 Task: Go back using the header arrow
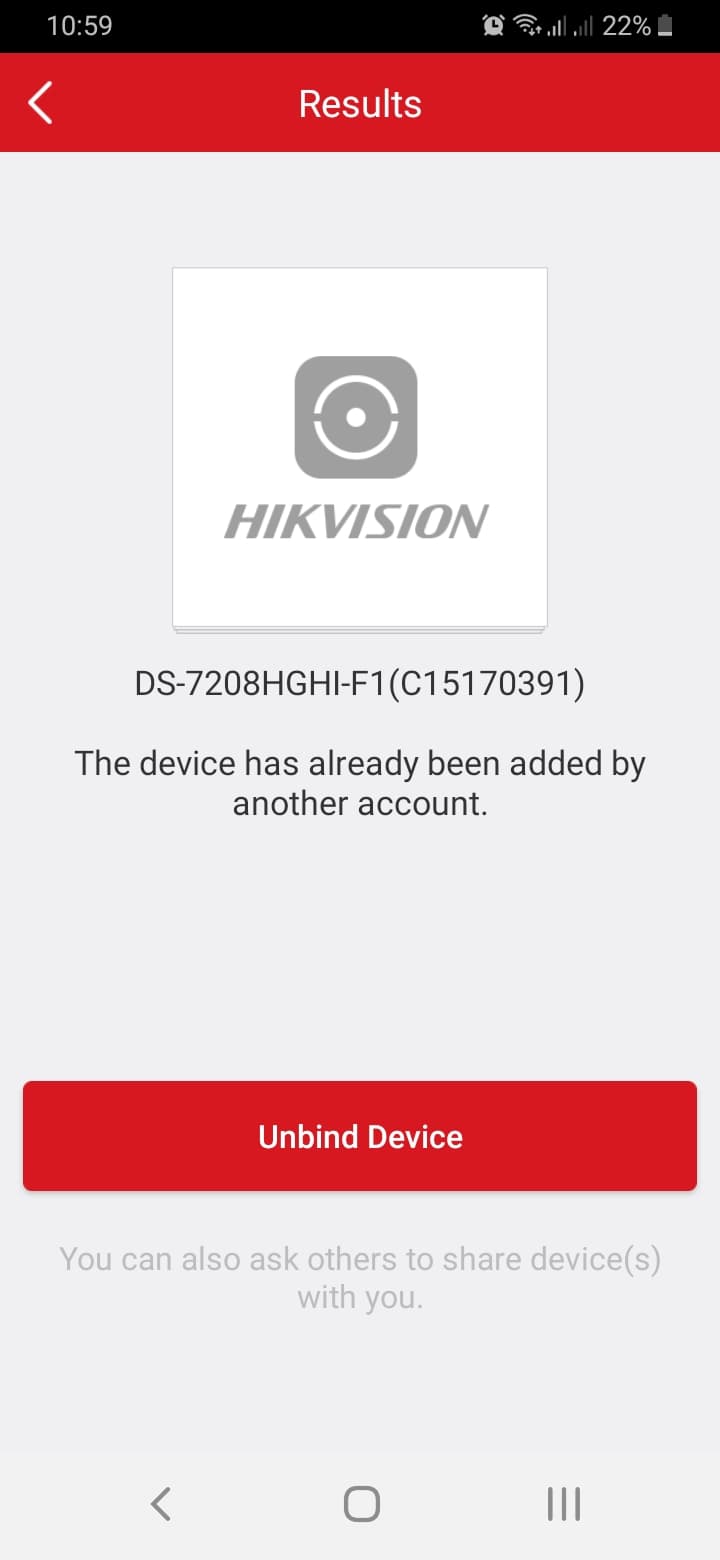40,104
